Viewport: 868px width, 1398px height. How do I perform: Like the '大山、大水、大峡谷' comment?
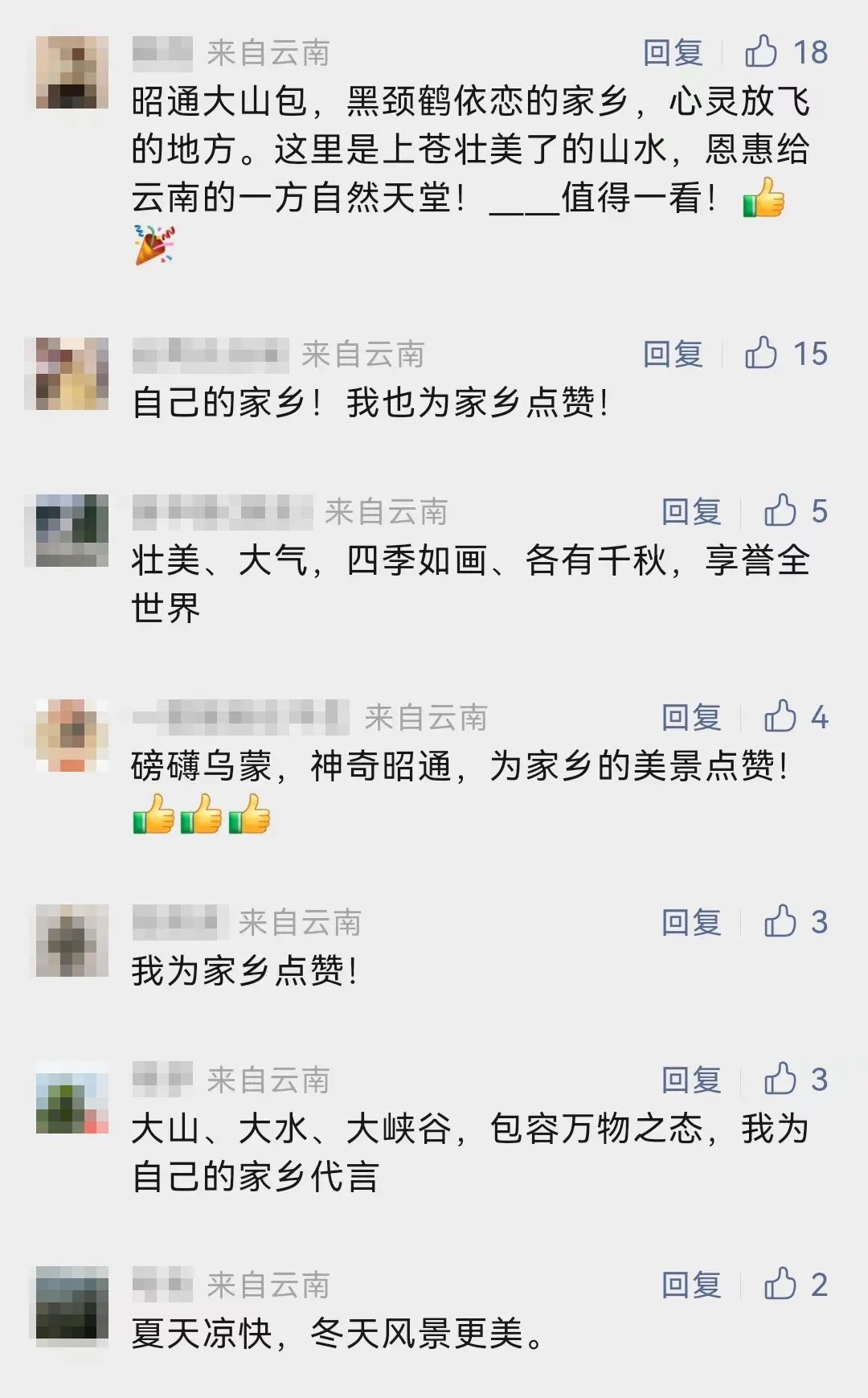coord(780,1079)
